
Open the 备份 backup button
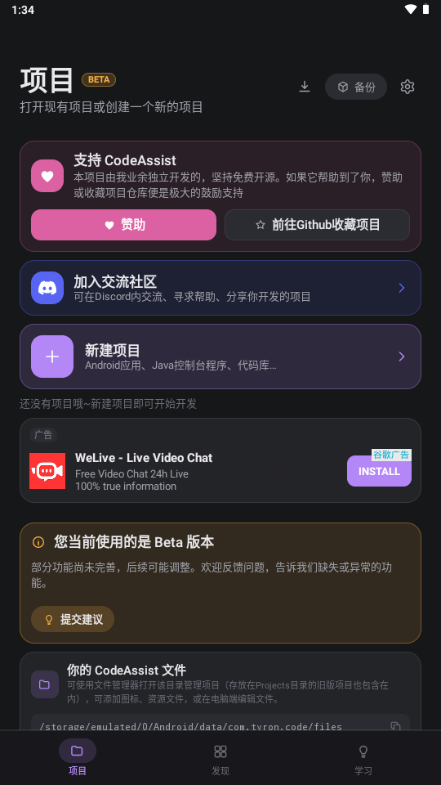tap(356, 87)
